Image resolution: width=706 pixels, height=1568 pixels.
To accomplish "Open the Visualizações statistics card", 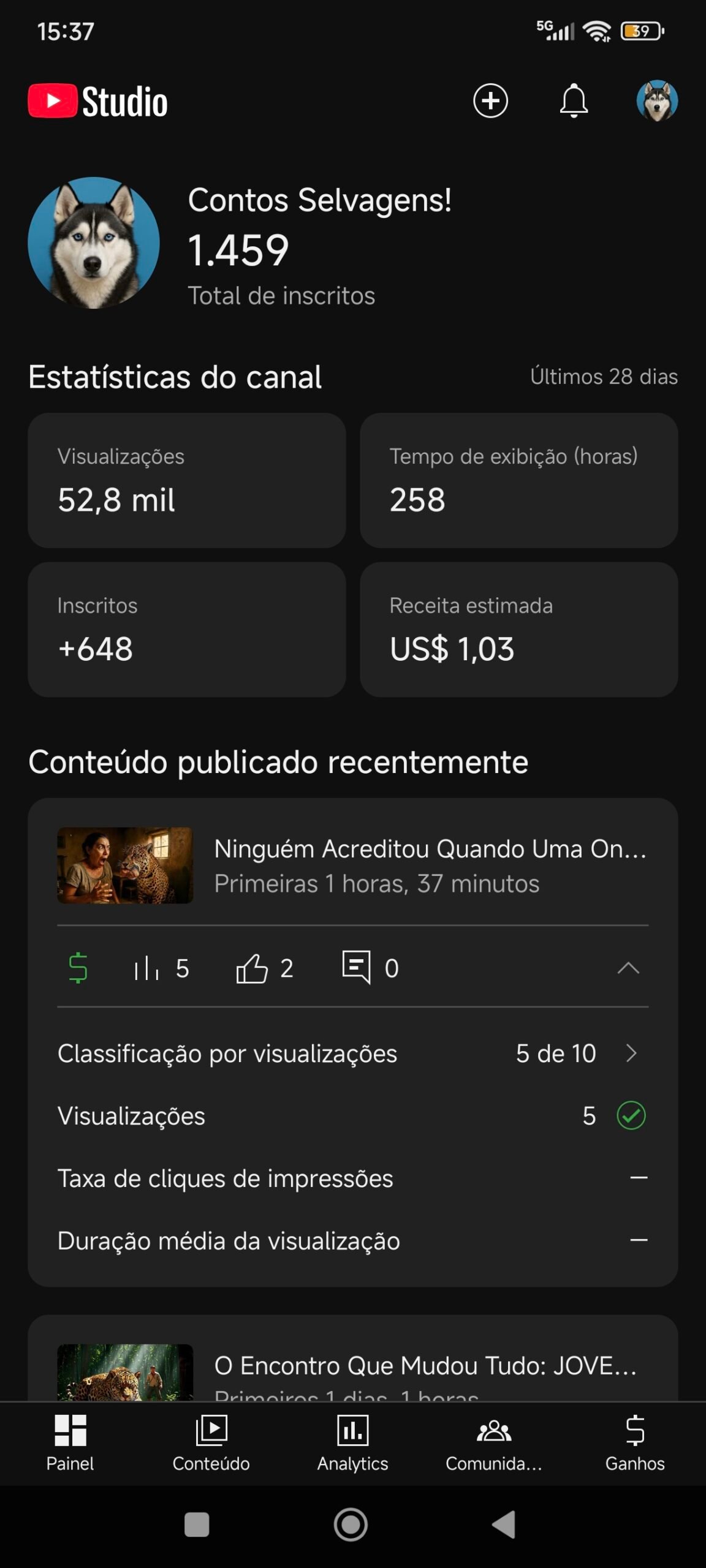I will [187, 480].
